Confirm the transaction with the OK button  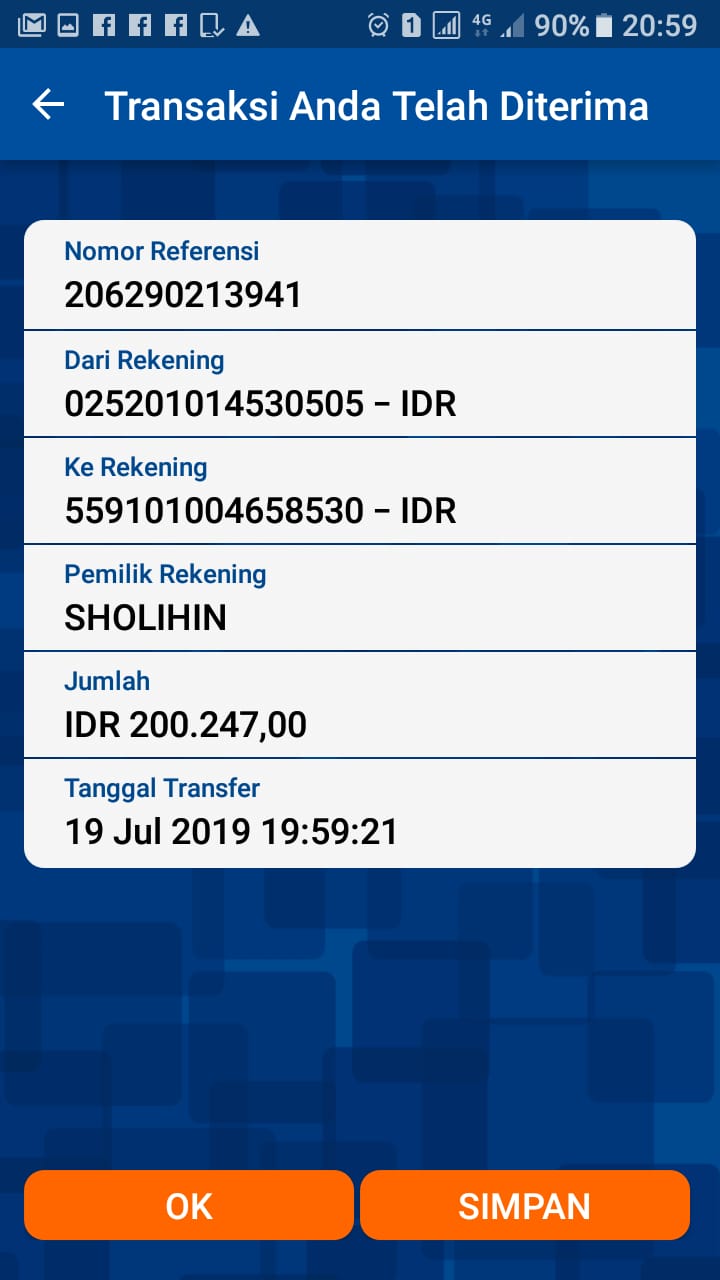click(x=189, y=1206)
